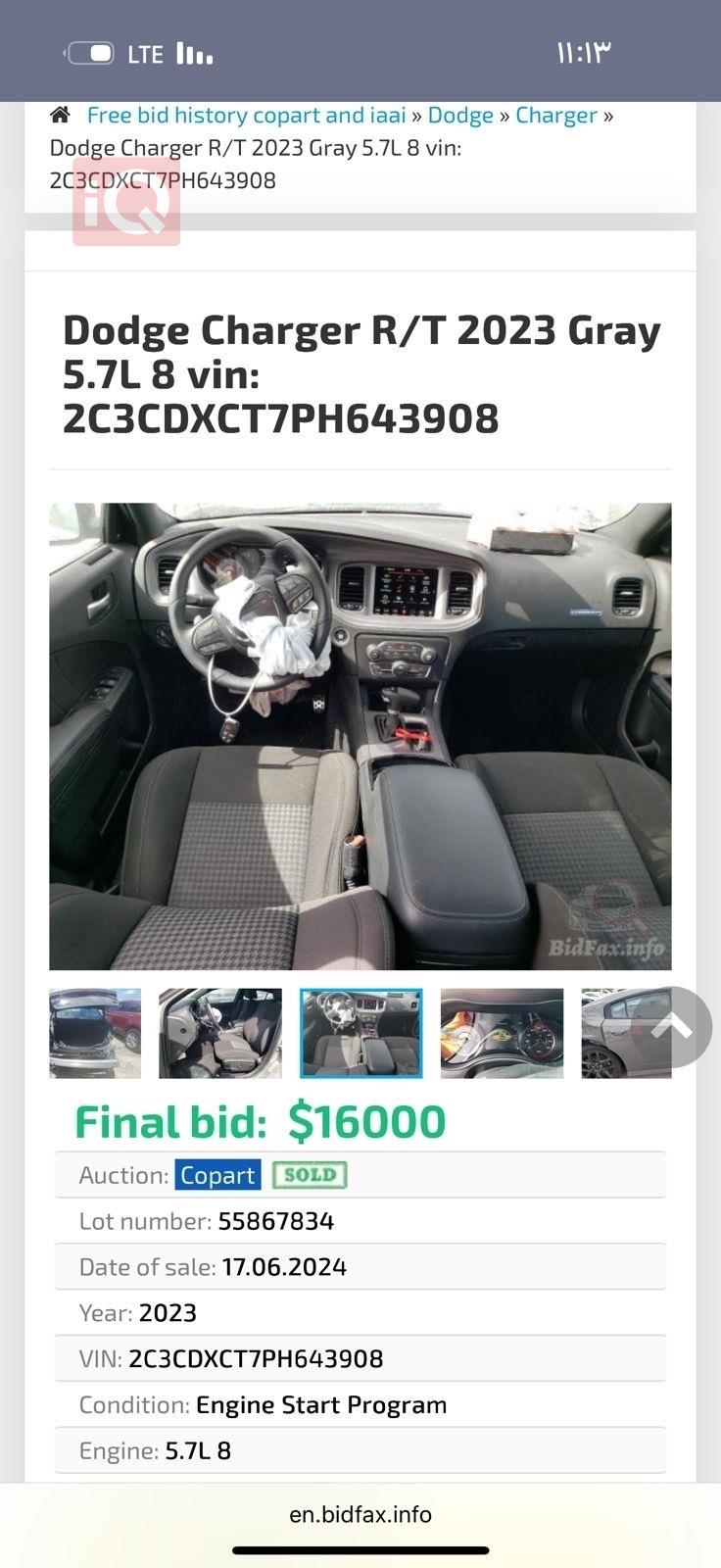721x1568 pixels.
Task: Go to the site home icon
Action: coord(60,115)
